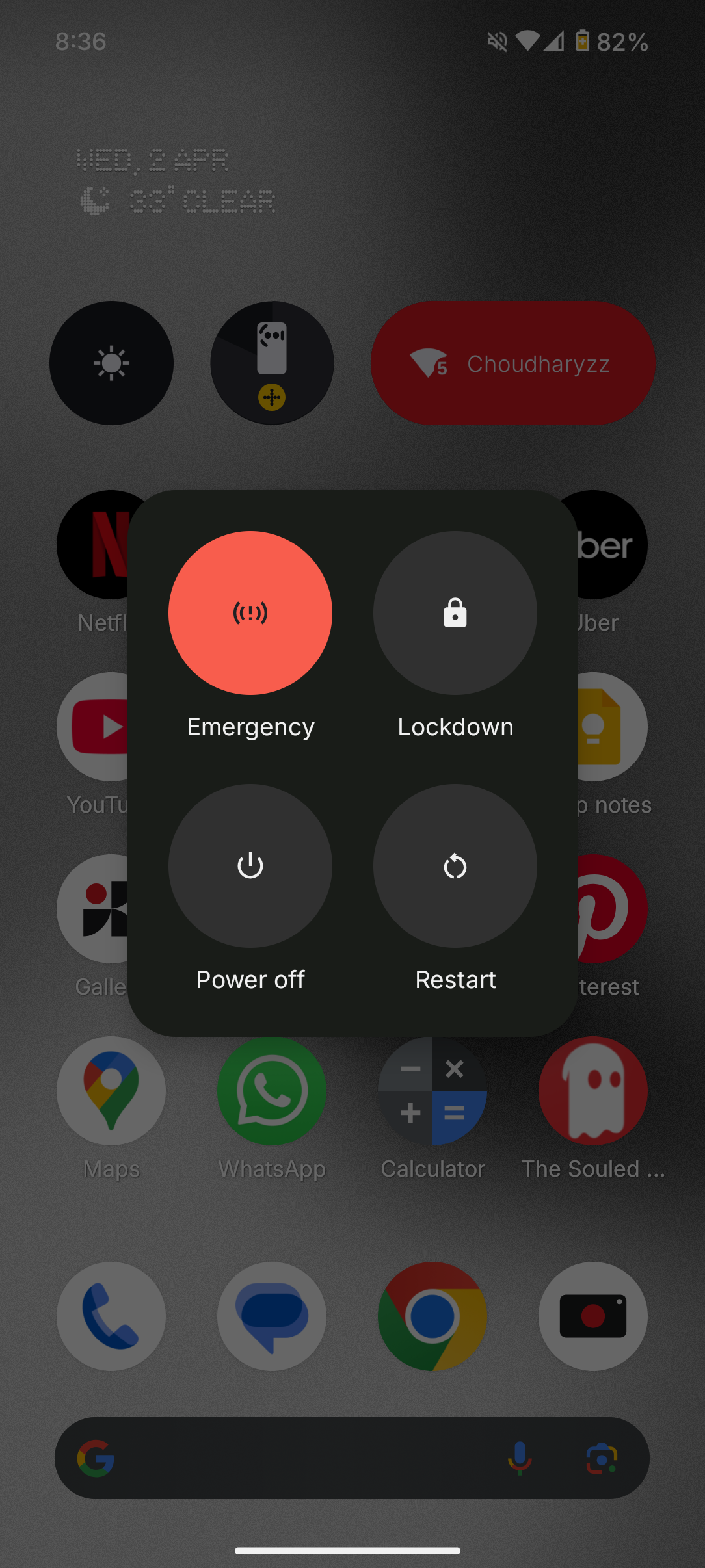Activate Lockdown mode
This screenshot has width=705, height=1568.
455,612
